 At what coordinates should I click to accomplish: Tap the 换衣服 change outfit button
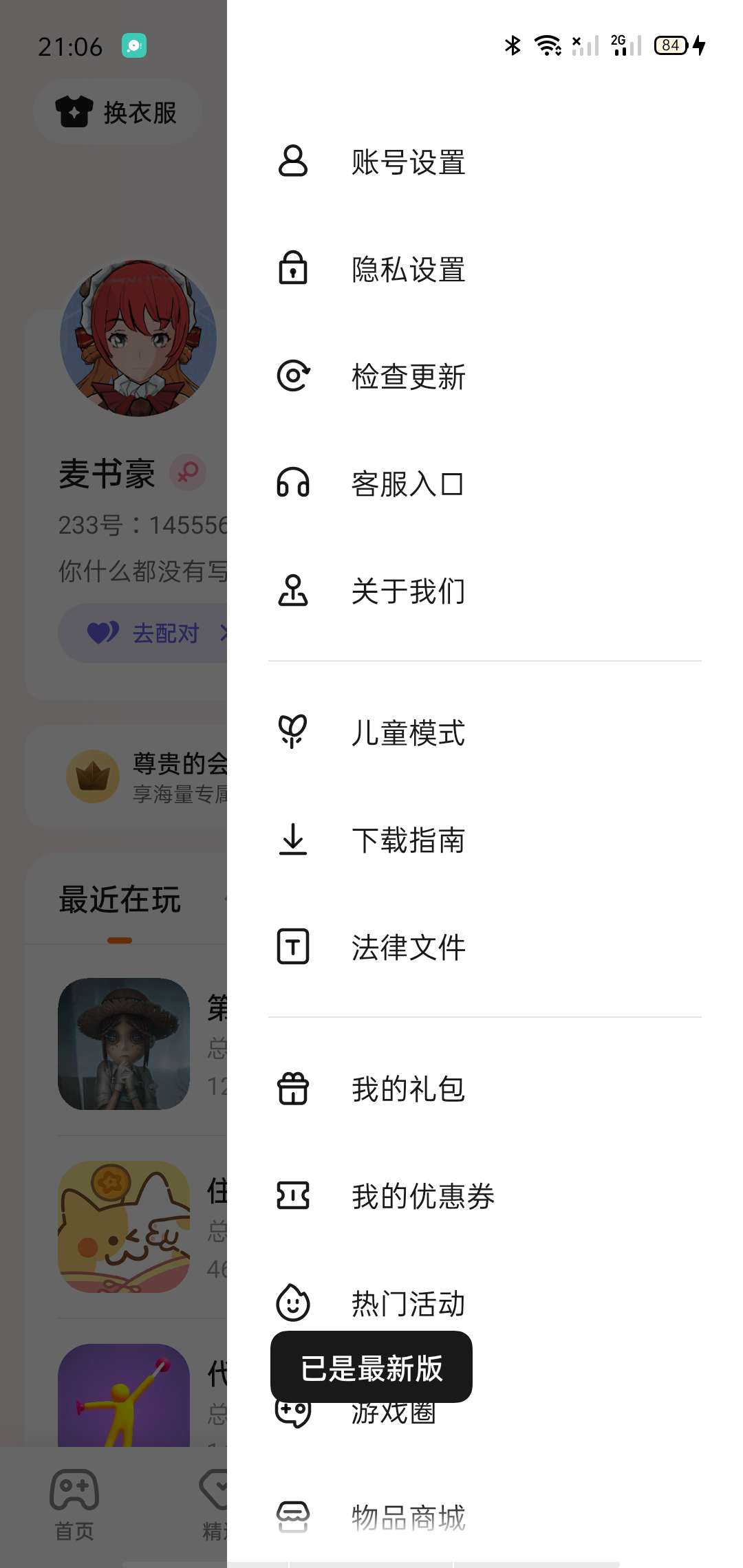117,112
